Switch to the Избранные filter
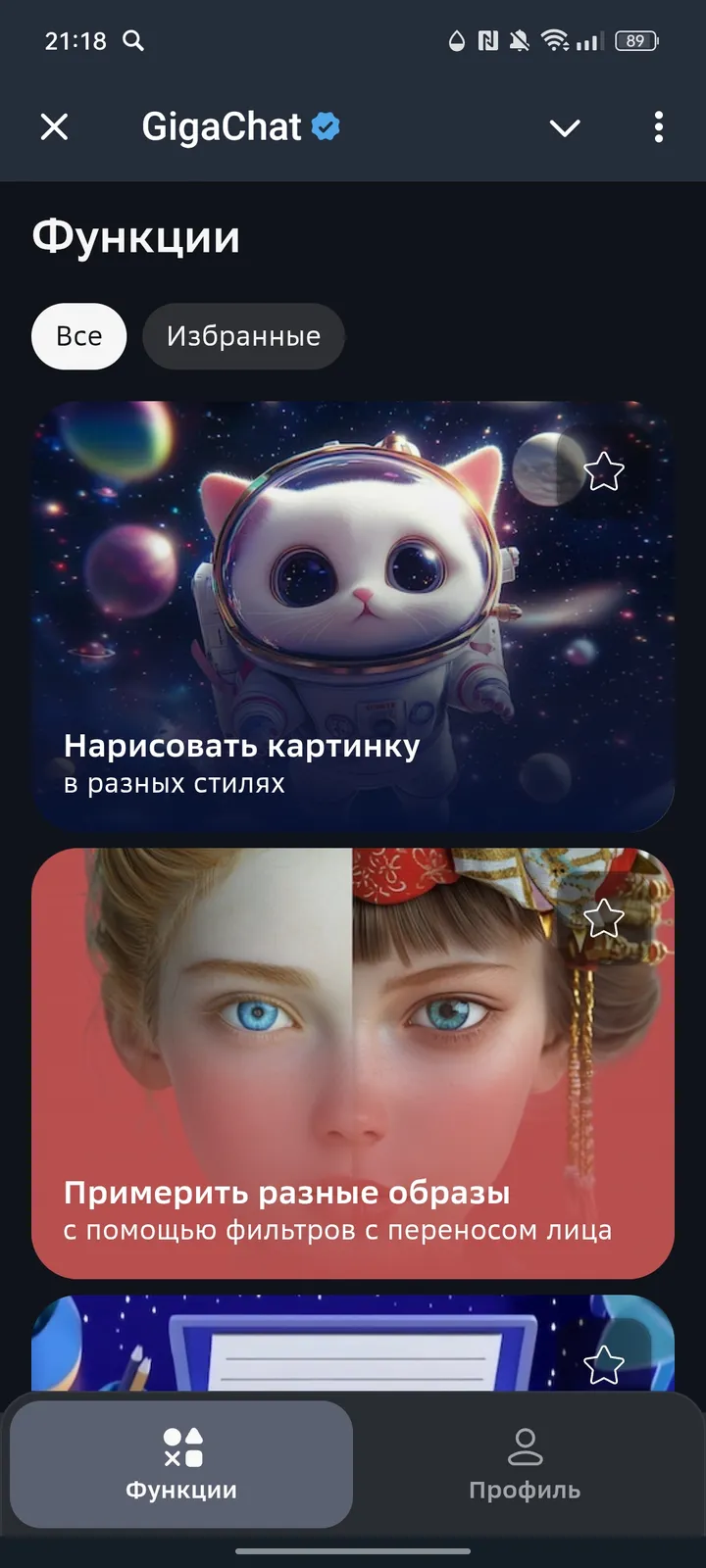Viewport: 706px width, 1568px height. click(243, 336)
